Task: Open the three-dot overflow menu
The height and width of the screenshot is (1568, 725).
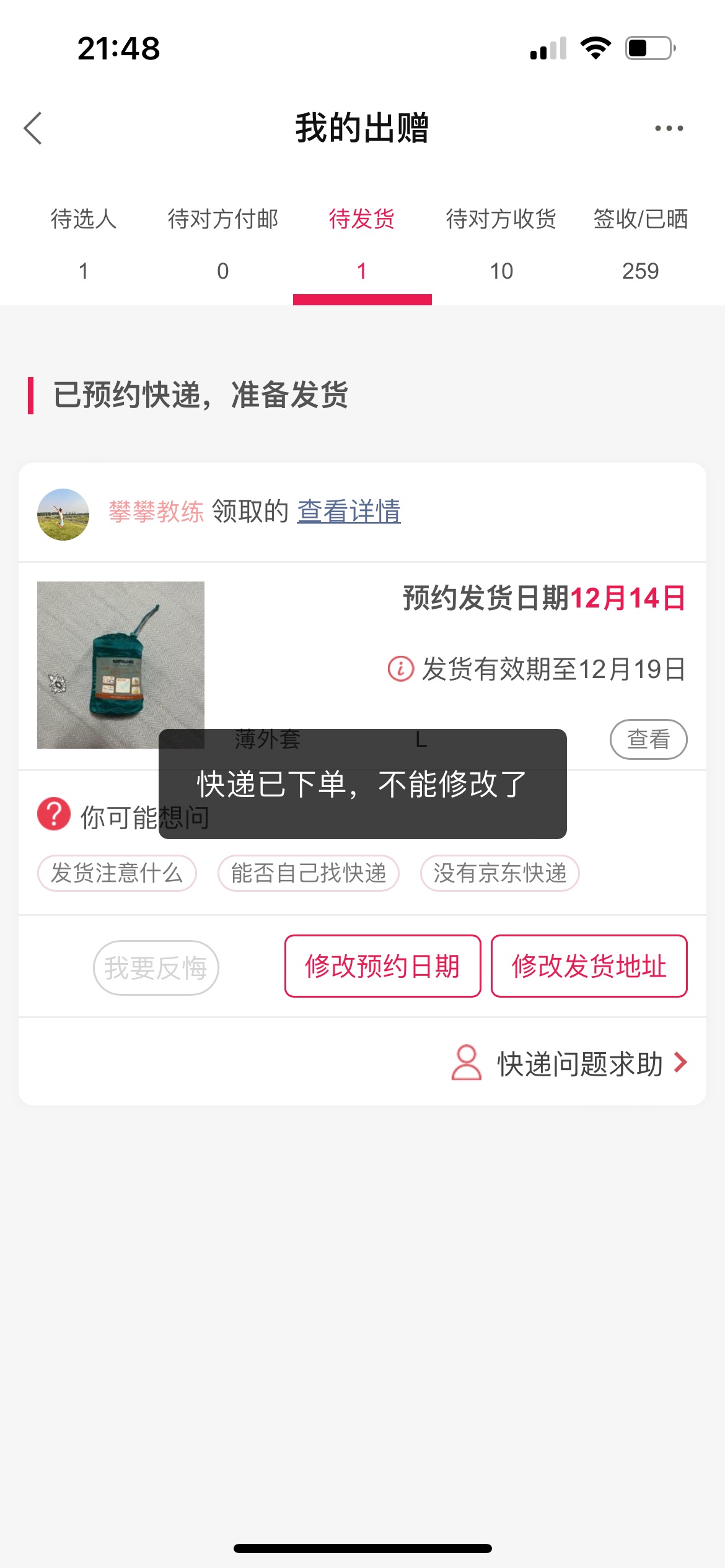Action: (669, 128)
